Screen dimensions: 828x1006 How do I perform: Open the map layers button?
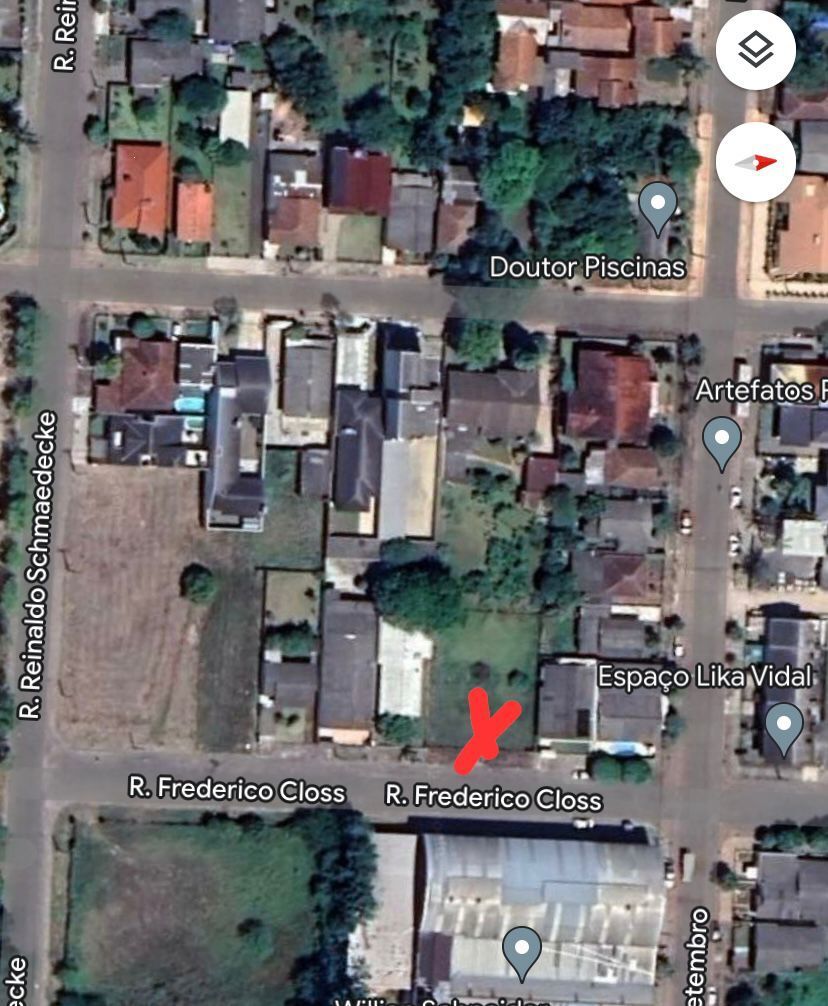(x=756, y=49)
